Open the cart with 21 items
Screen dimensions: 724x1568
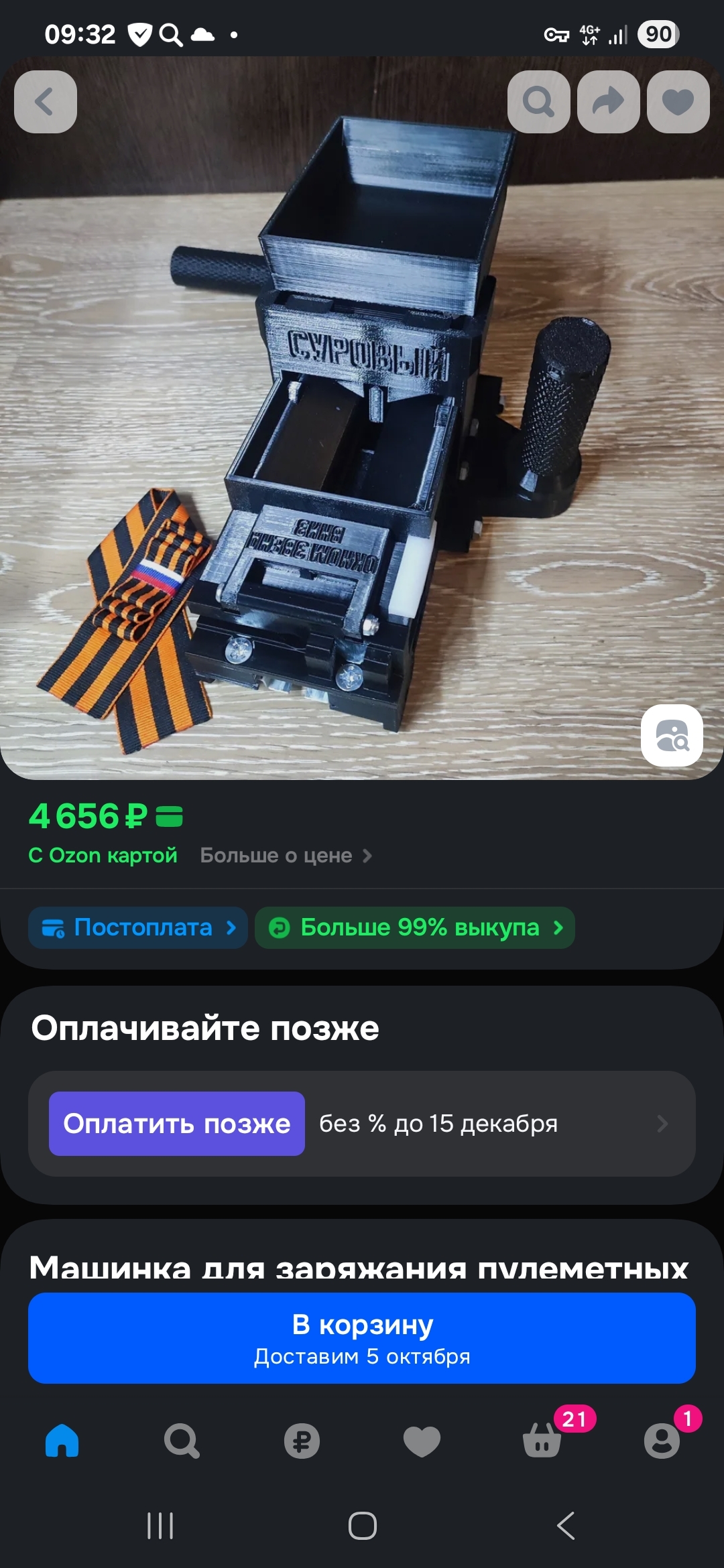click(542, 1441)
